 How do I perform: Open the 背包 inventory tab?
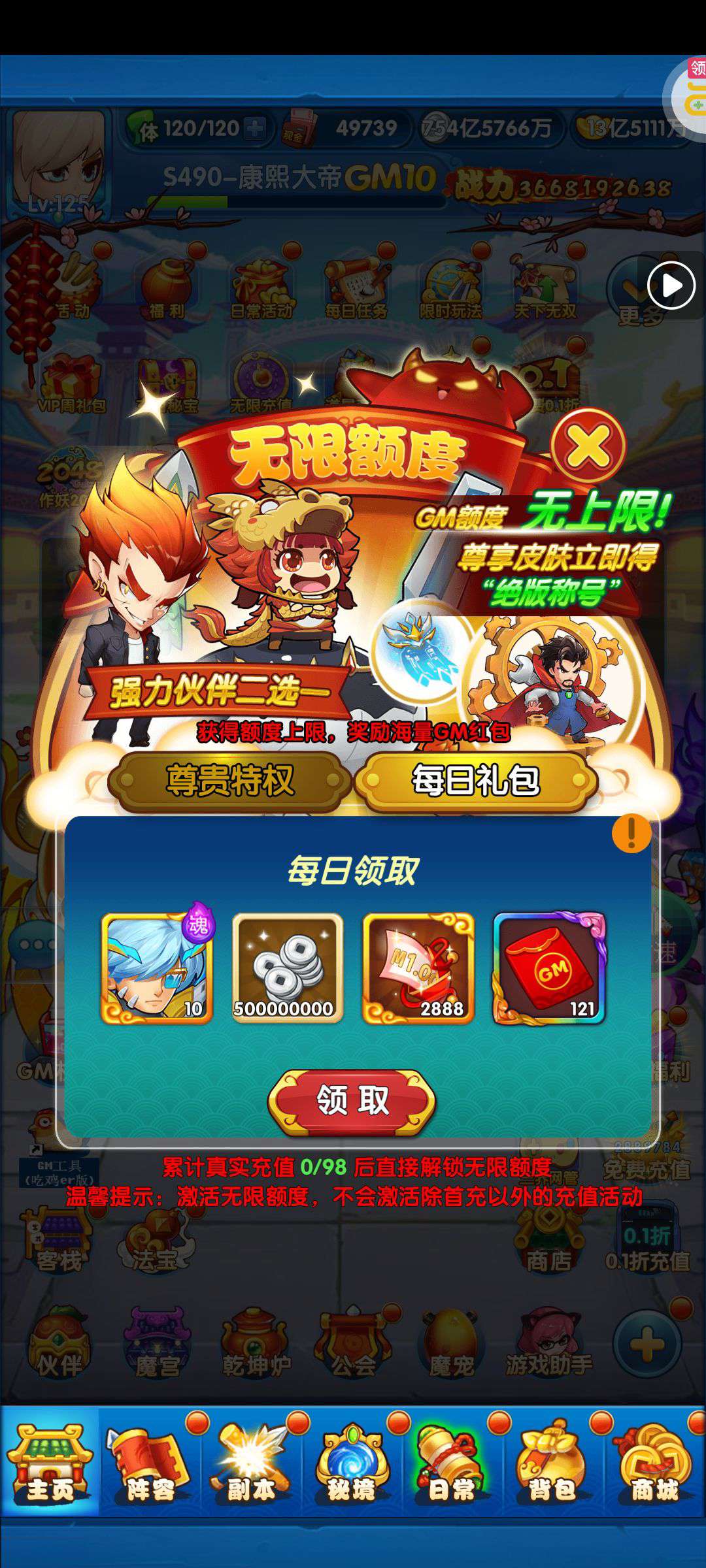[553, 1462]
